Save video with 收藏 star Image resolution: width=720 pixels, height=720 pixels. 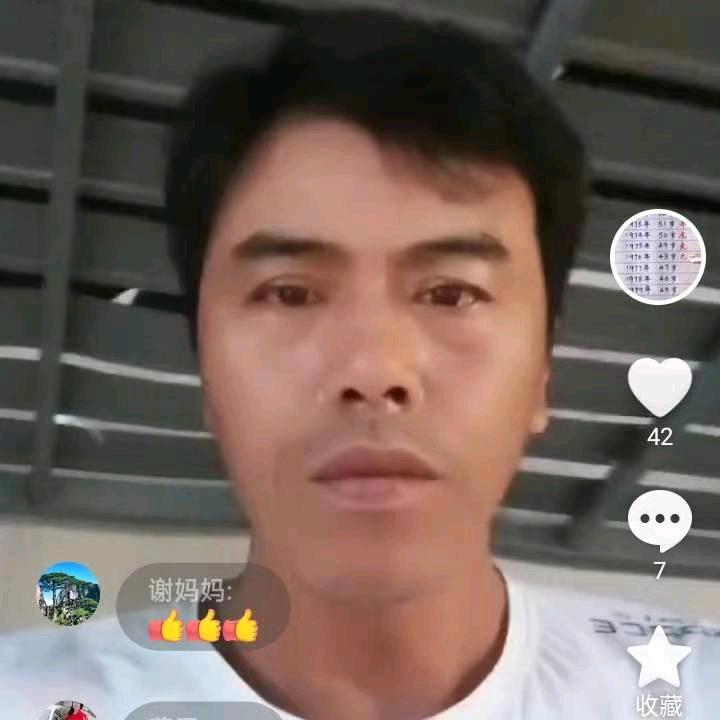(659, 658)
